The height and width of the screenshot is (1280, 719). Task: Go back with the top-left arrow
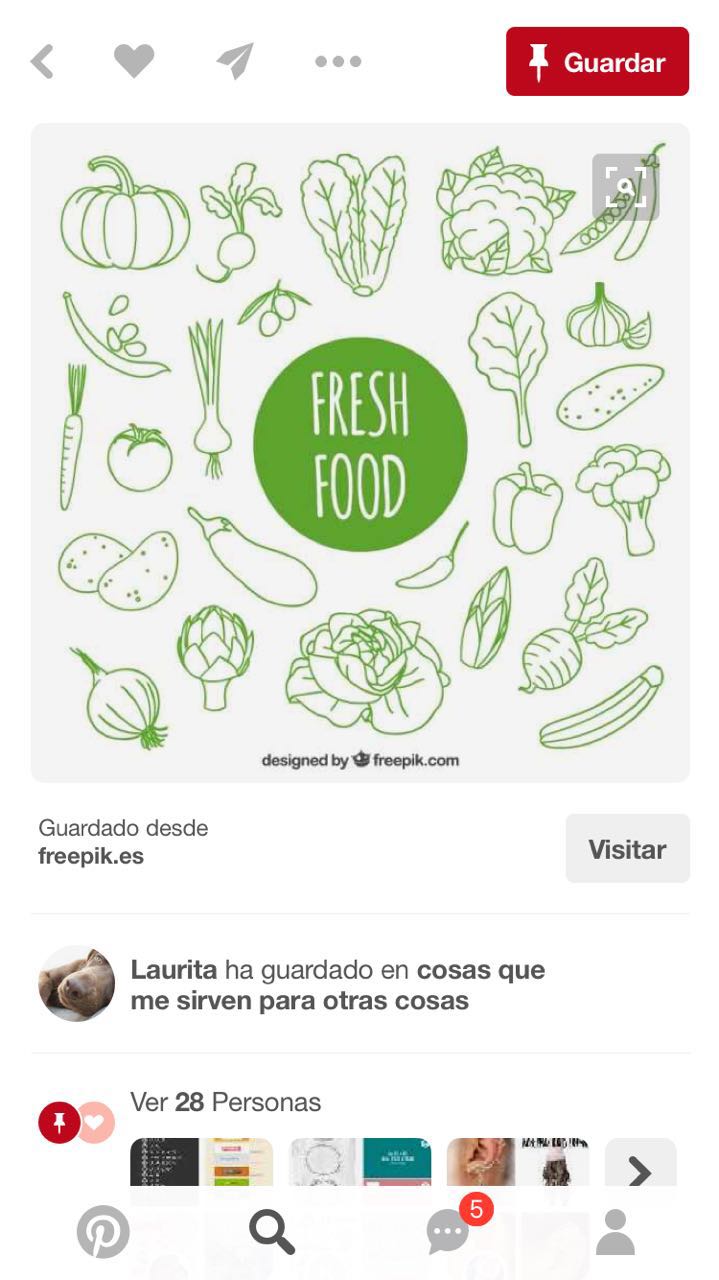point(42,62)
